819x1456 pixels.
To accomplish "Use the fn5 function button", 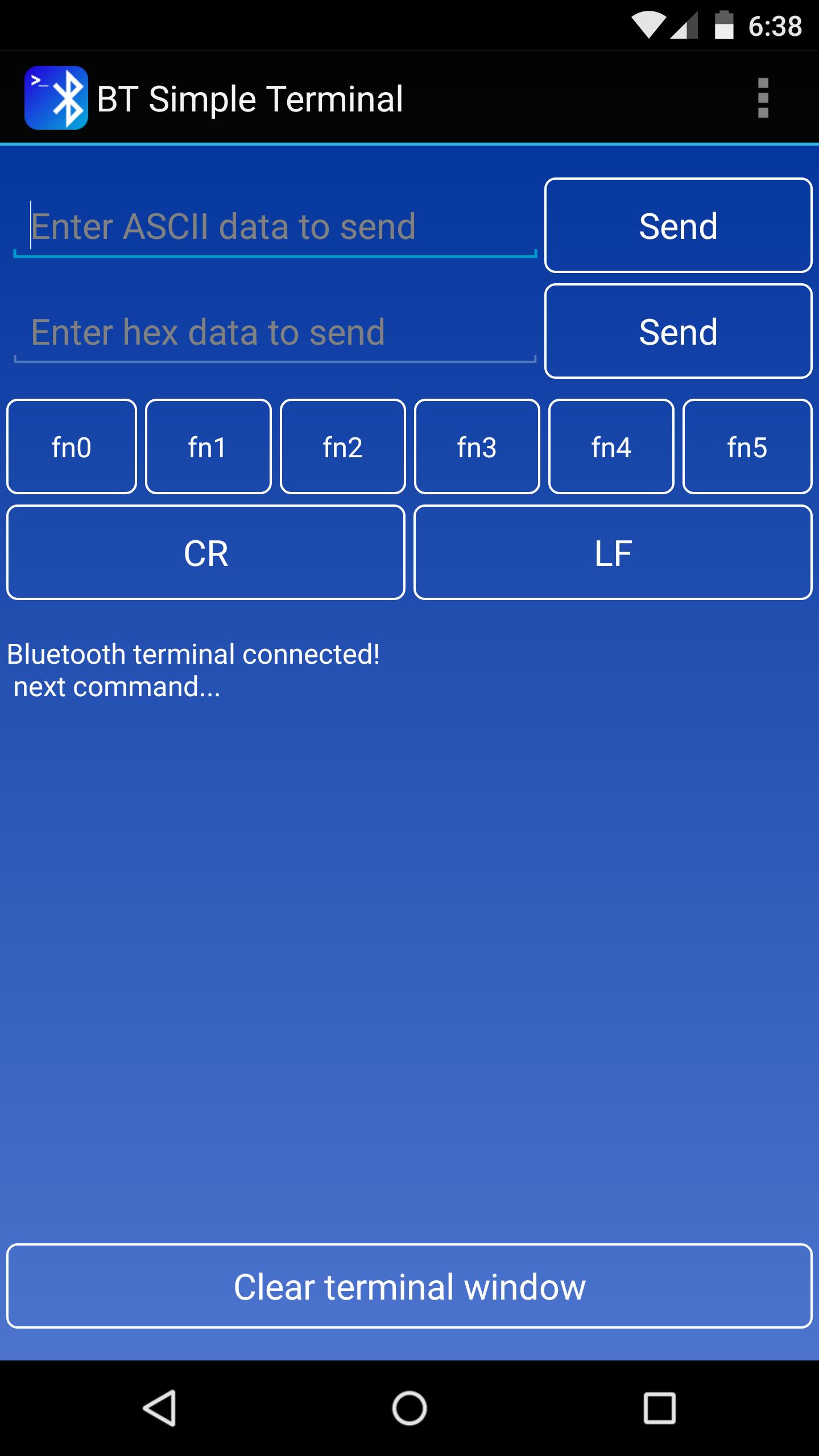I will [747, 447].
